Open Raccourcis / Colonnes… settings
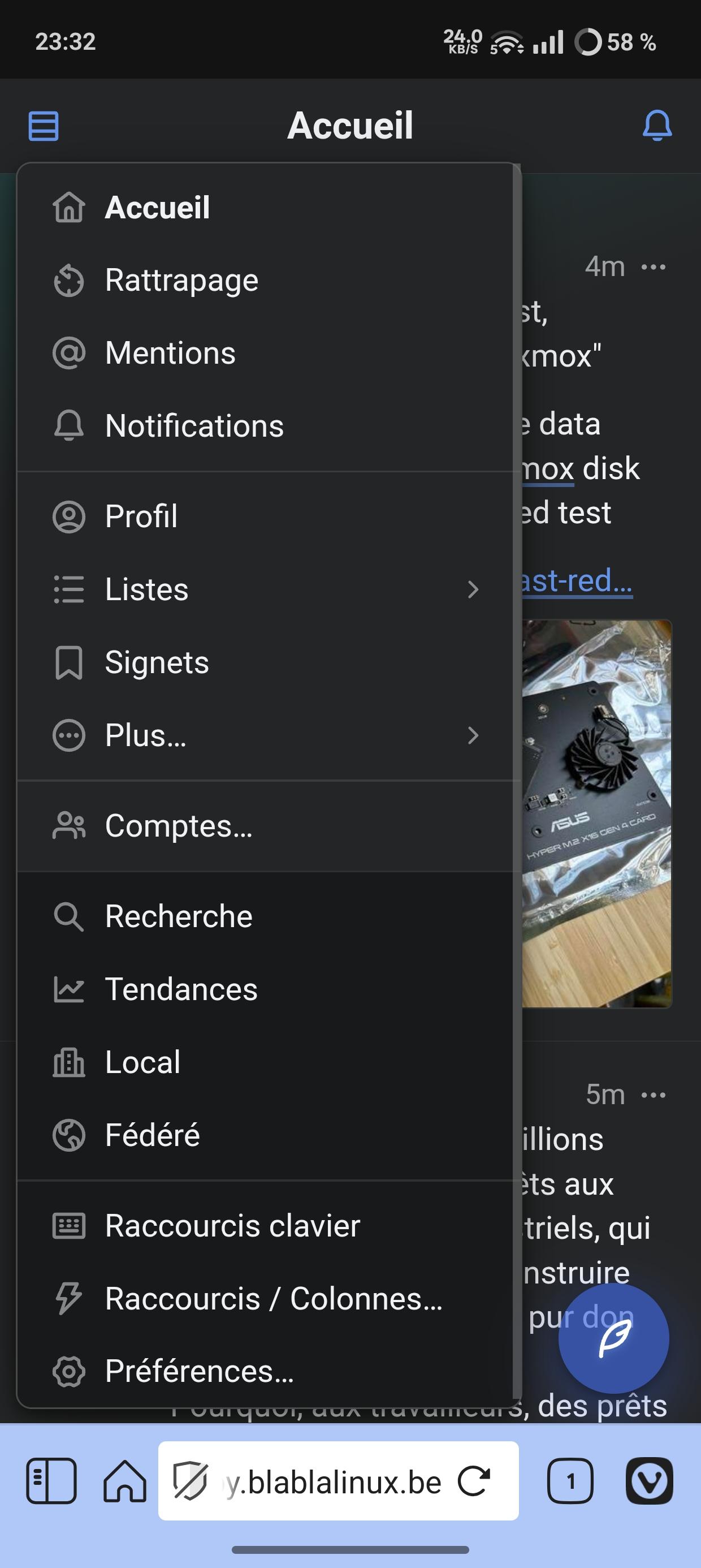The width and height of the screenshot is (701, 1568). [273, 1298]
